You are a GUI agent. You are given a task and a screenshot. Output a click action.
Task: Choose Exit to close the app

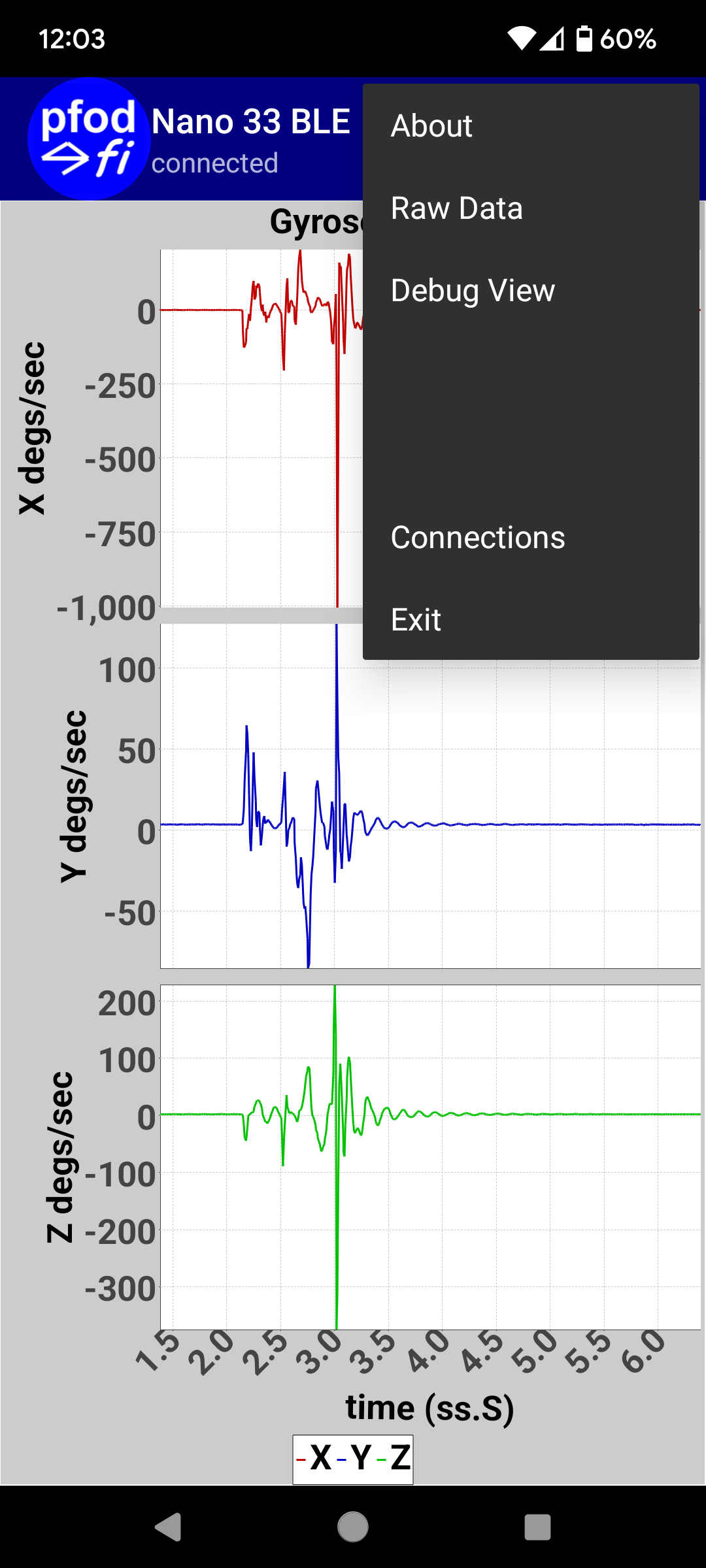531,619
